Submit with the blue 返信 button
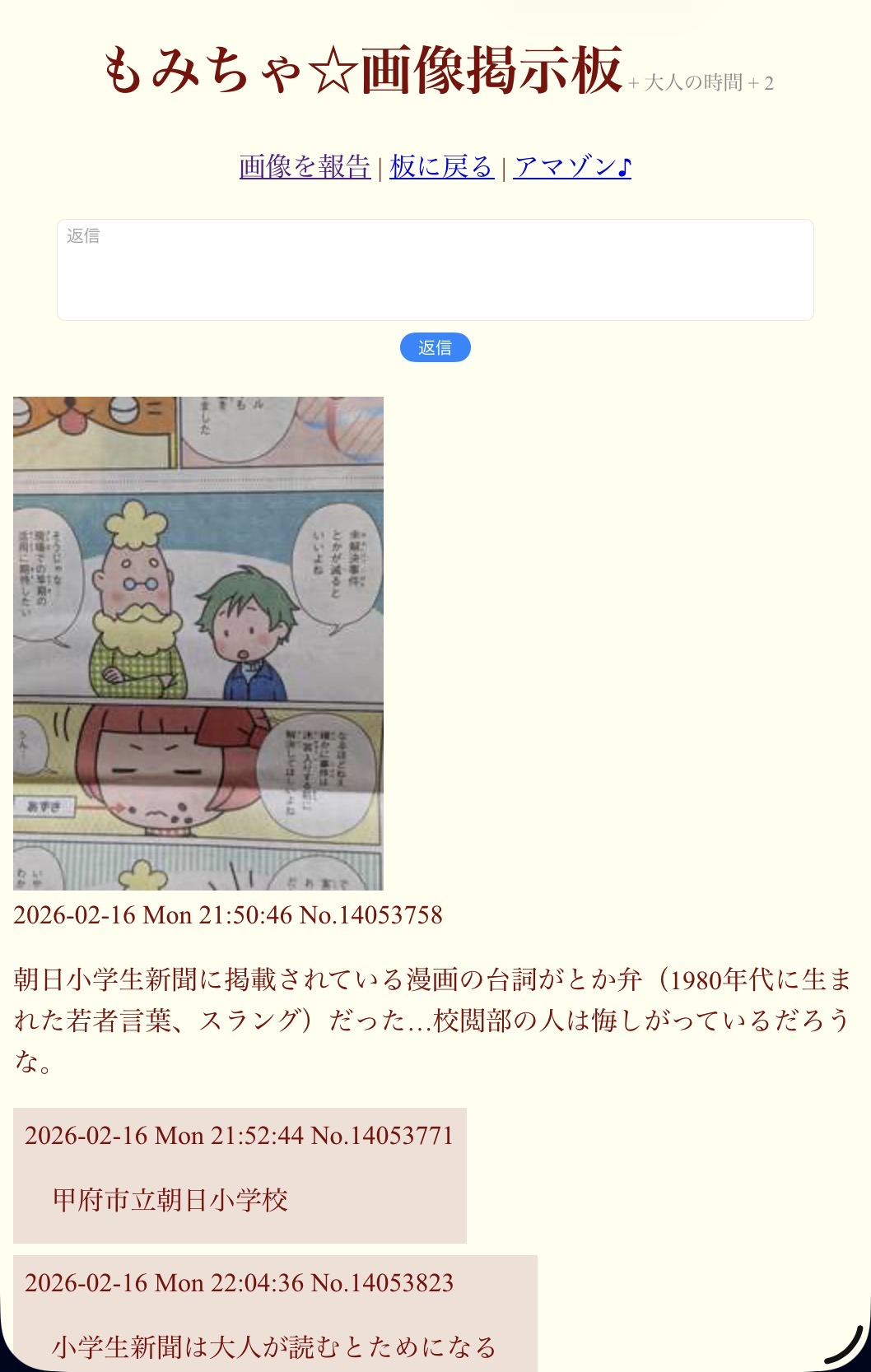Screen dimensions: 871x1372 coord(435,347)
